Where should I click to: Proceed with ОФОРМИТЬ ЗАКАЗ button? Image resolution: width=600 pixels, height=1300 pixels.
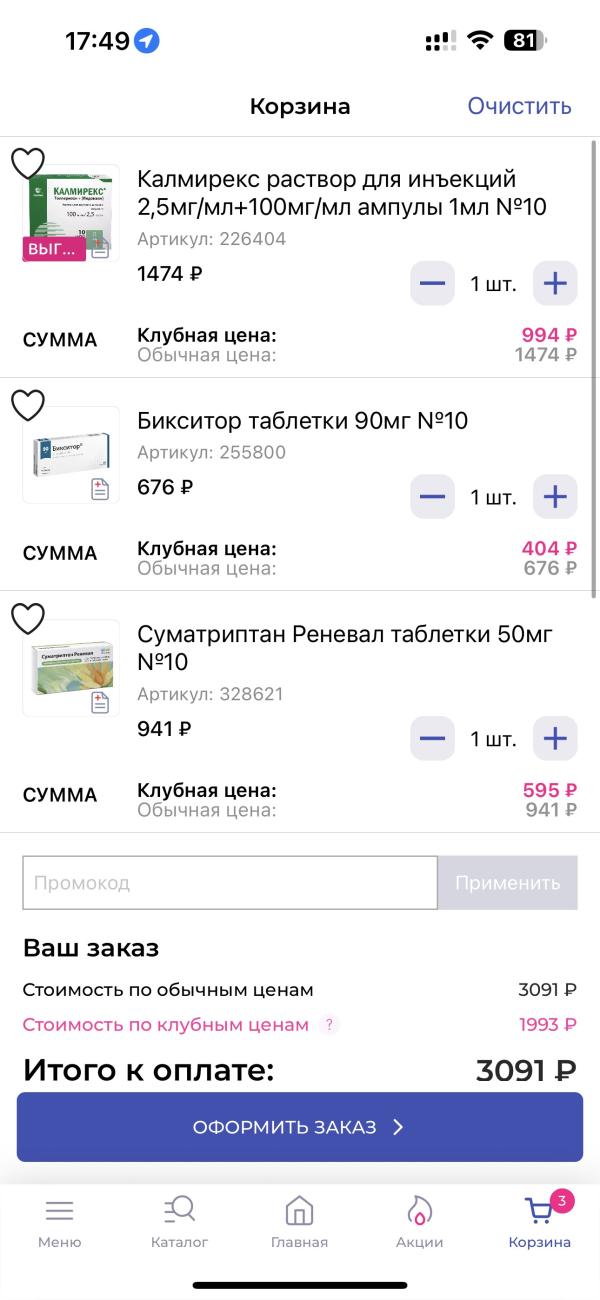300,1127
